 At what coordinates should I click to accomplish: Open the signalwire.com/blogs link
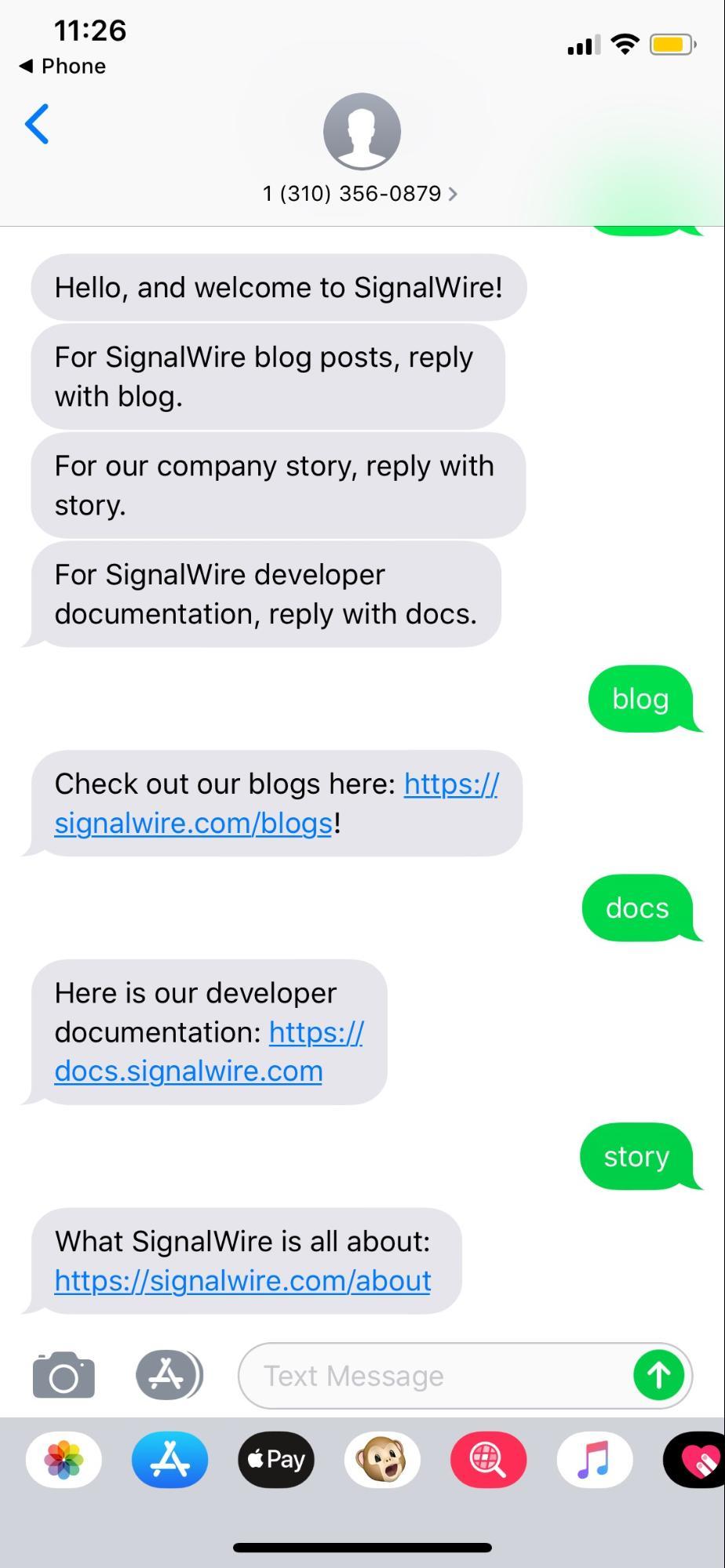point(193,823)
